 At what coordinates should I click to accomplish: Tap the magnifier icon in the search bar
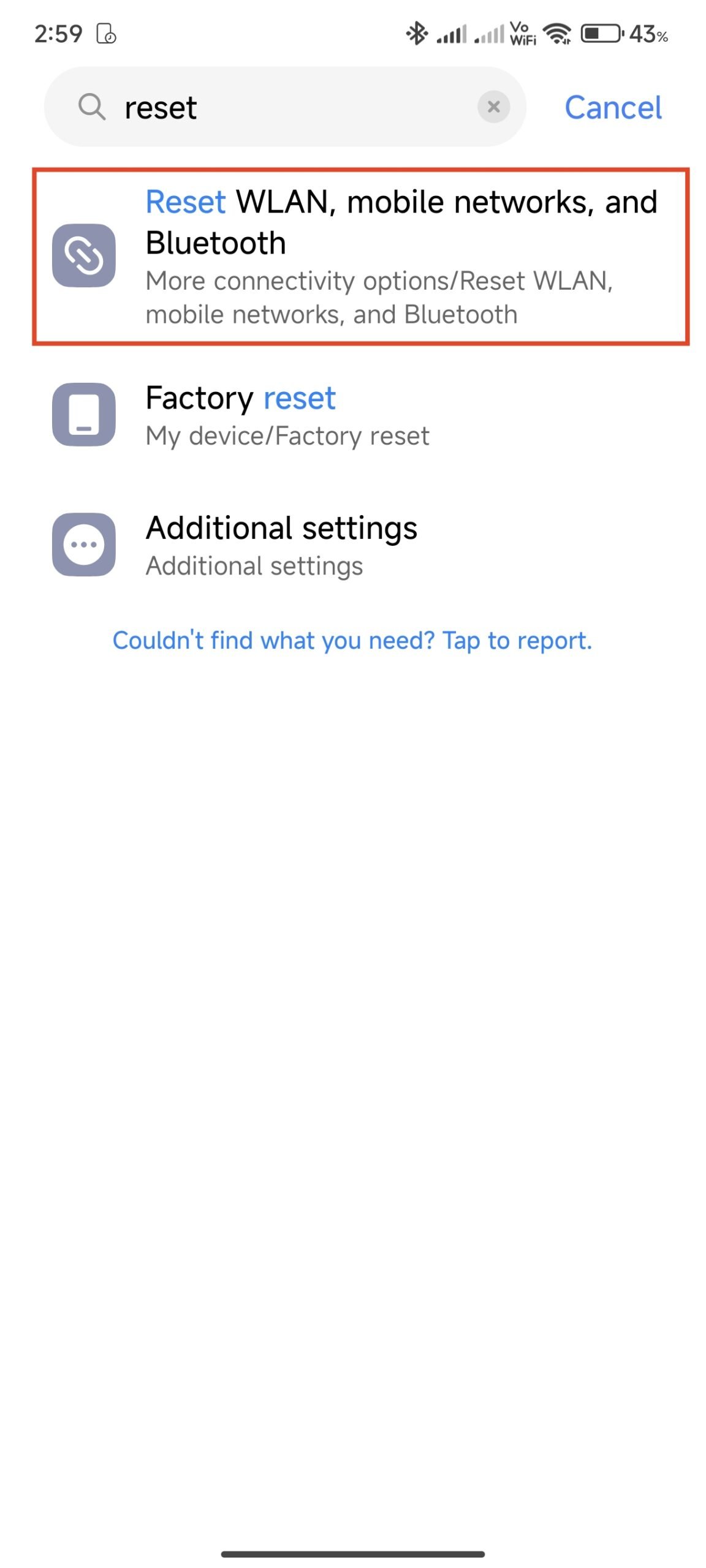(91, 107)
